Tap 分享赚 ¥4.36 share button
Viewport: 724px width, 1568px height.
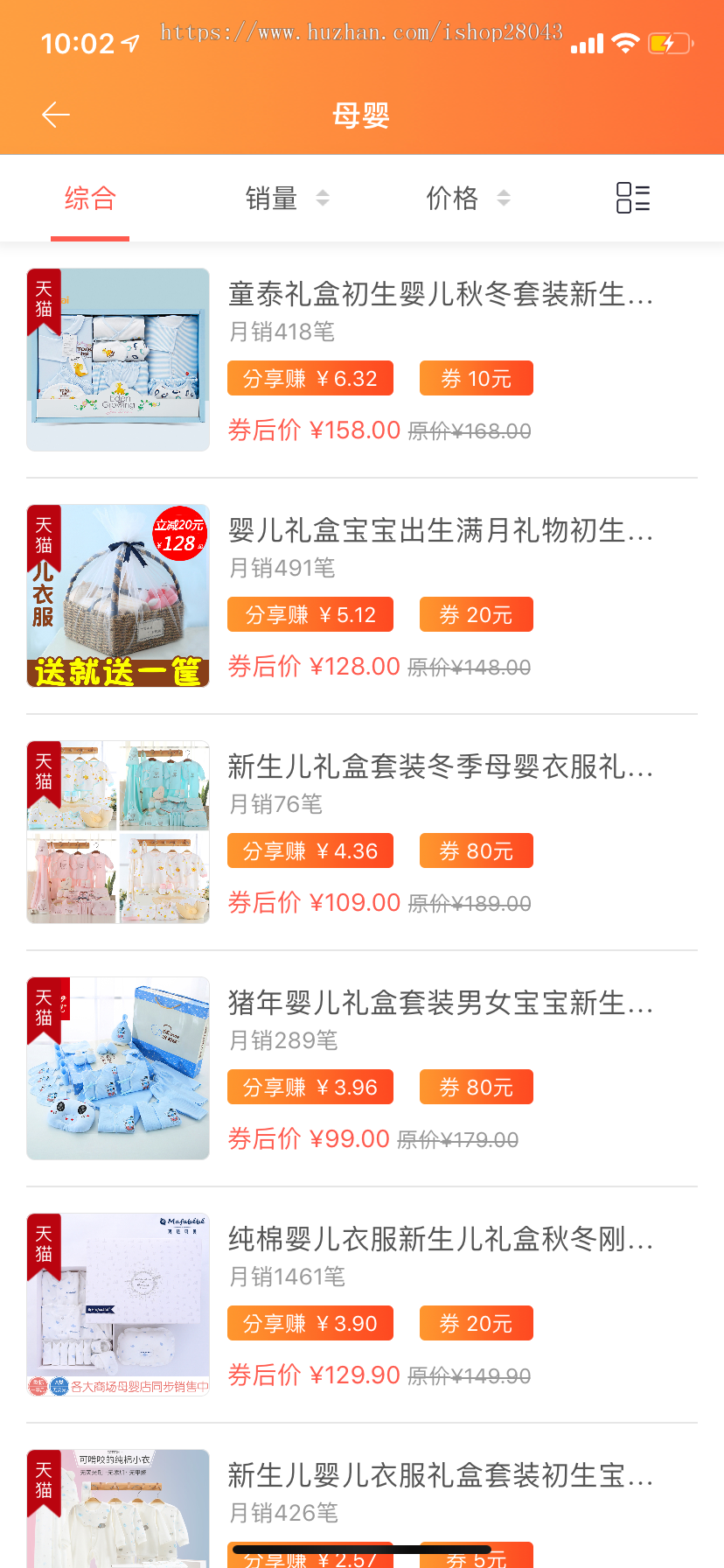coord(310,851)
